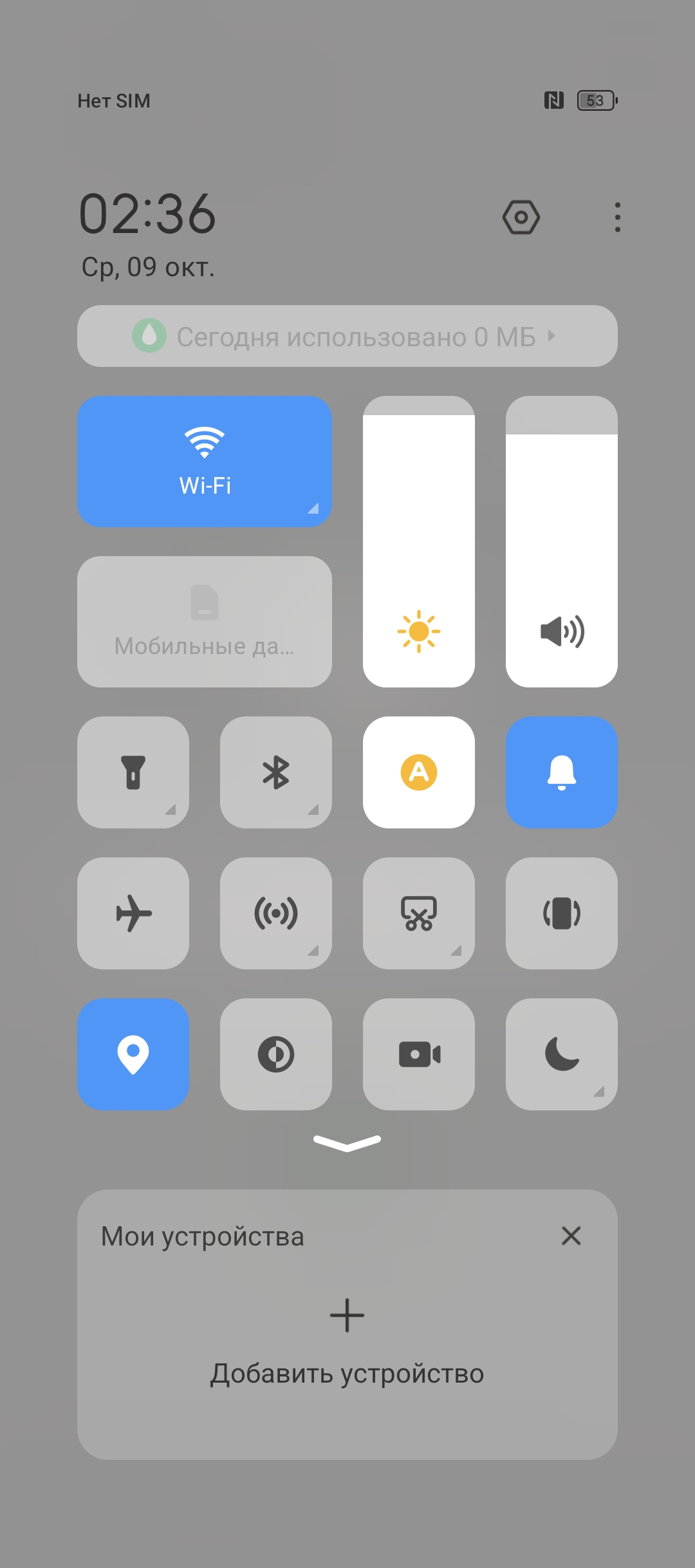Toggle the sound bell tile
Screen dimensions: 695x1568
pyautogui.click(x=562, y=772)
